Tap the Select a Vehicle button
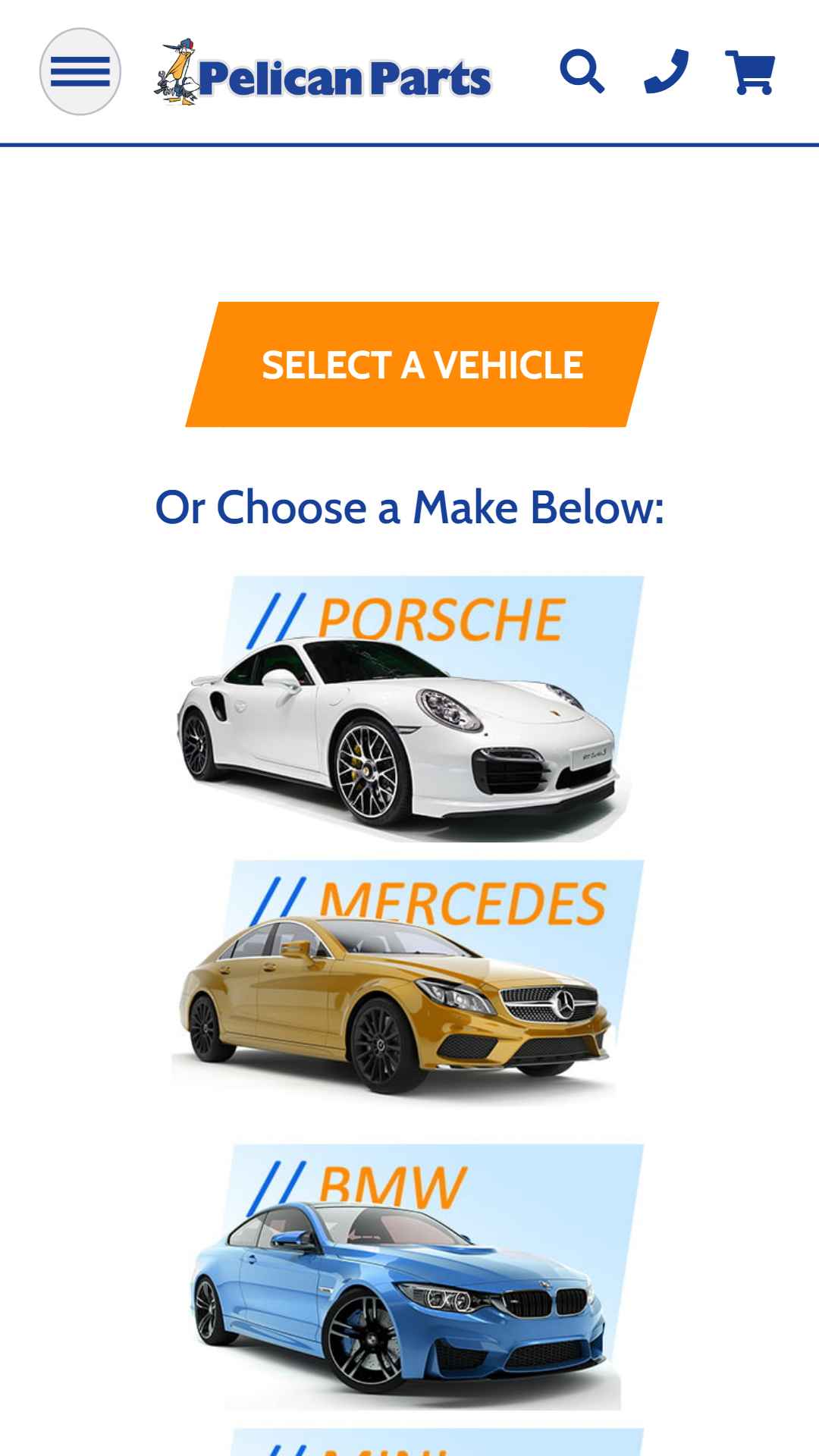 tap(422, 365)
